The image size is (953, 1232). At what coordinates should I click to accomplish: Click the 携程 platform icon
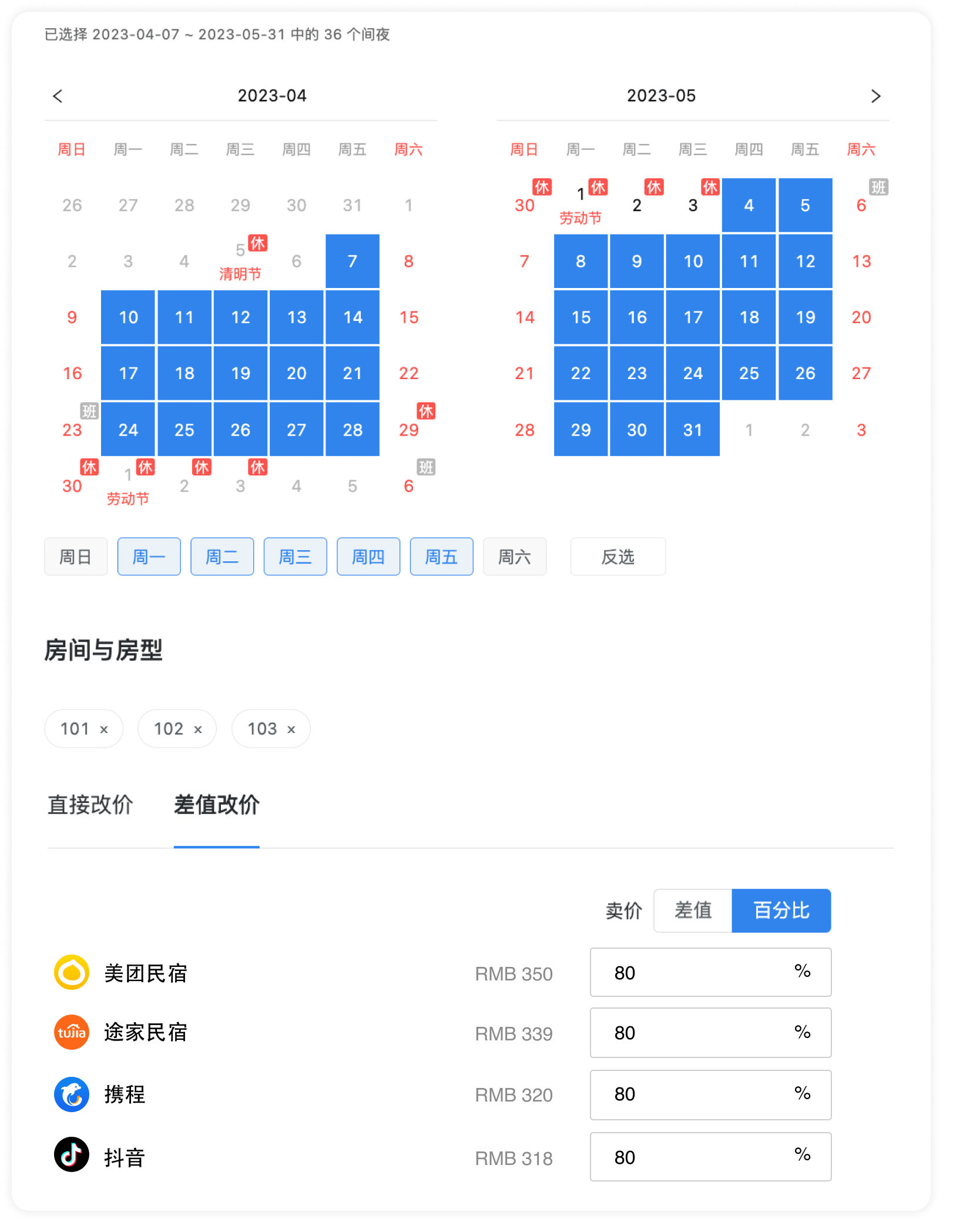71,1095
